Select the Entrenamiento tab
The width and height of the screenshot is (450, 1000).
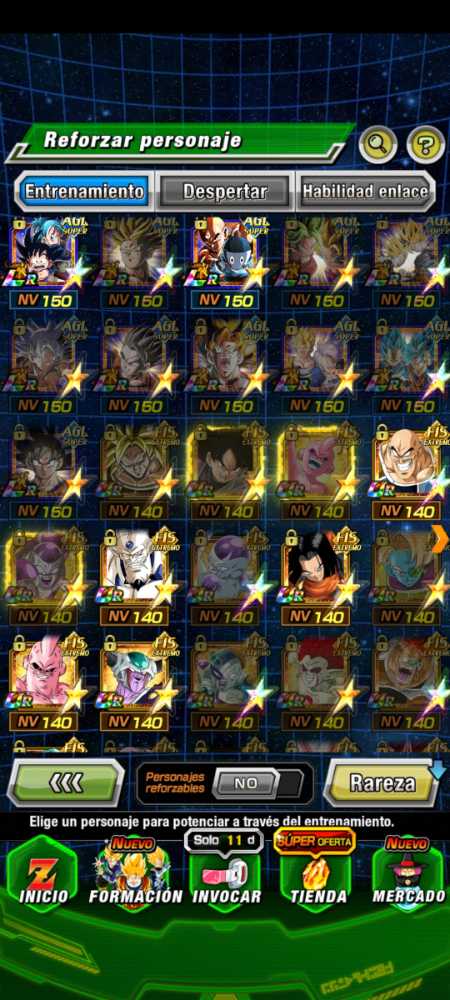pyautogui.click(x=84, y=191)
